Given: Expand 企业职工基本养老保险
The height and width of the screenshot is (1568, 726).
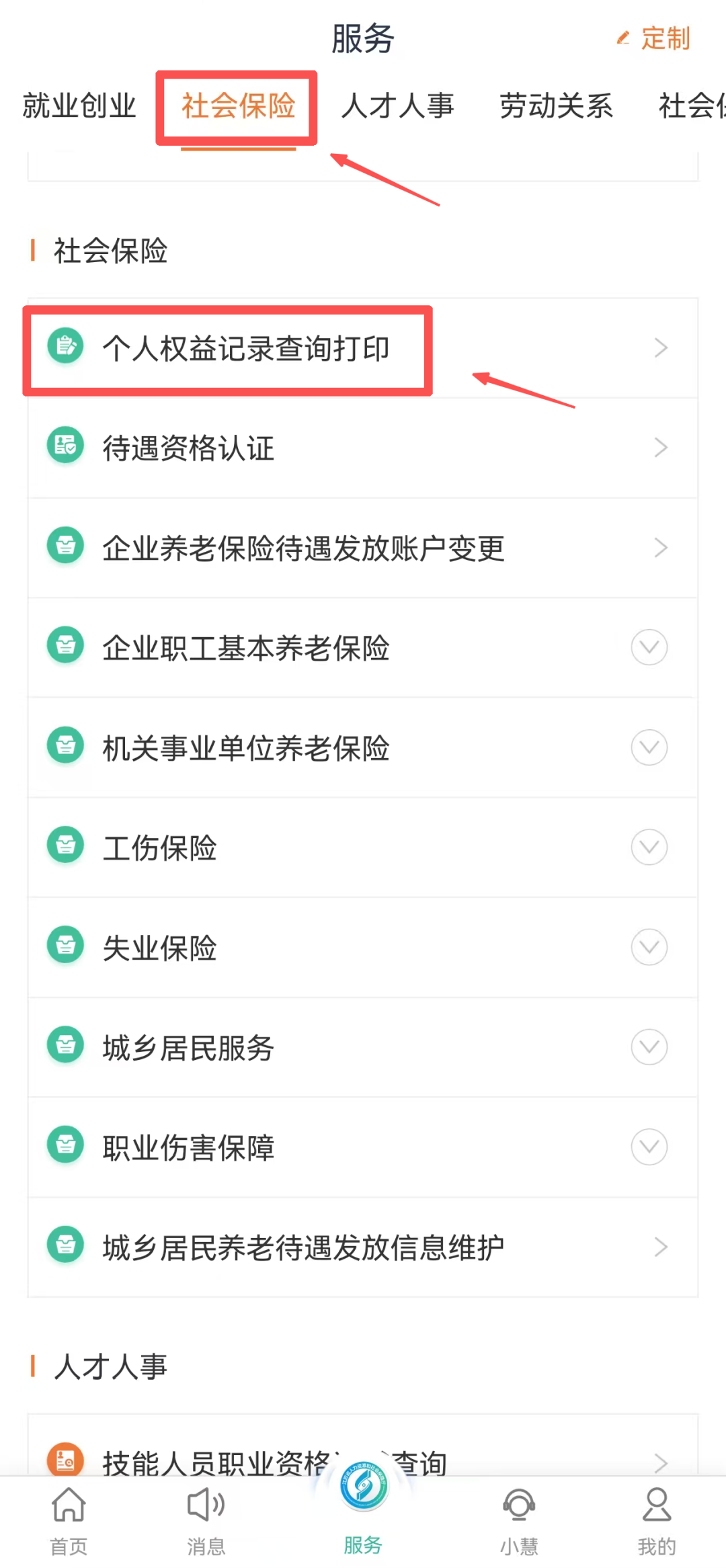Looking at the screenshot, I should pos(362,648).
